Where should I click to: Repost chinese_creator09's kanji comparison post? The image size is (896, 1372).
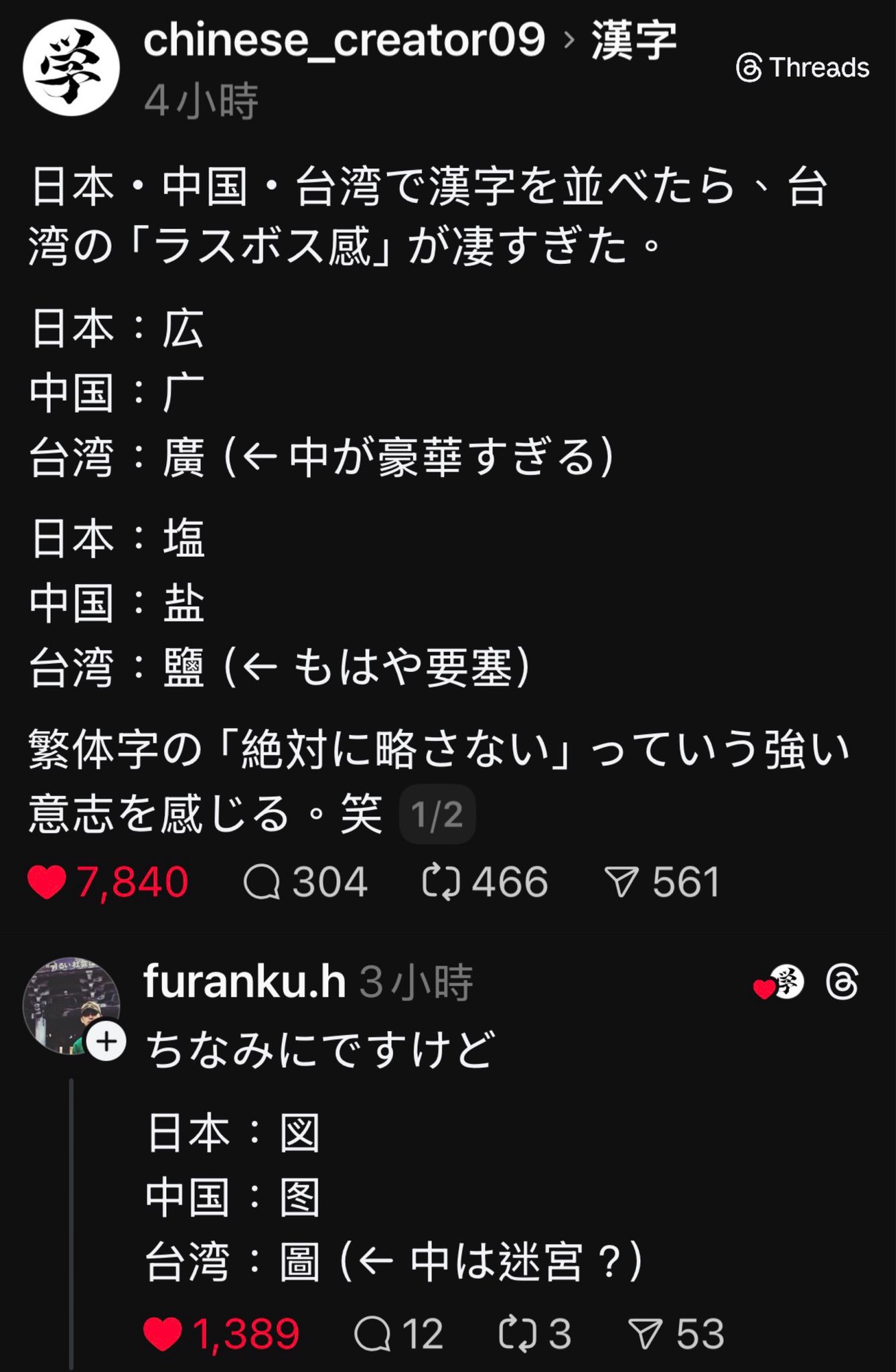pos(441,882)
